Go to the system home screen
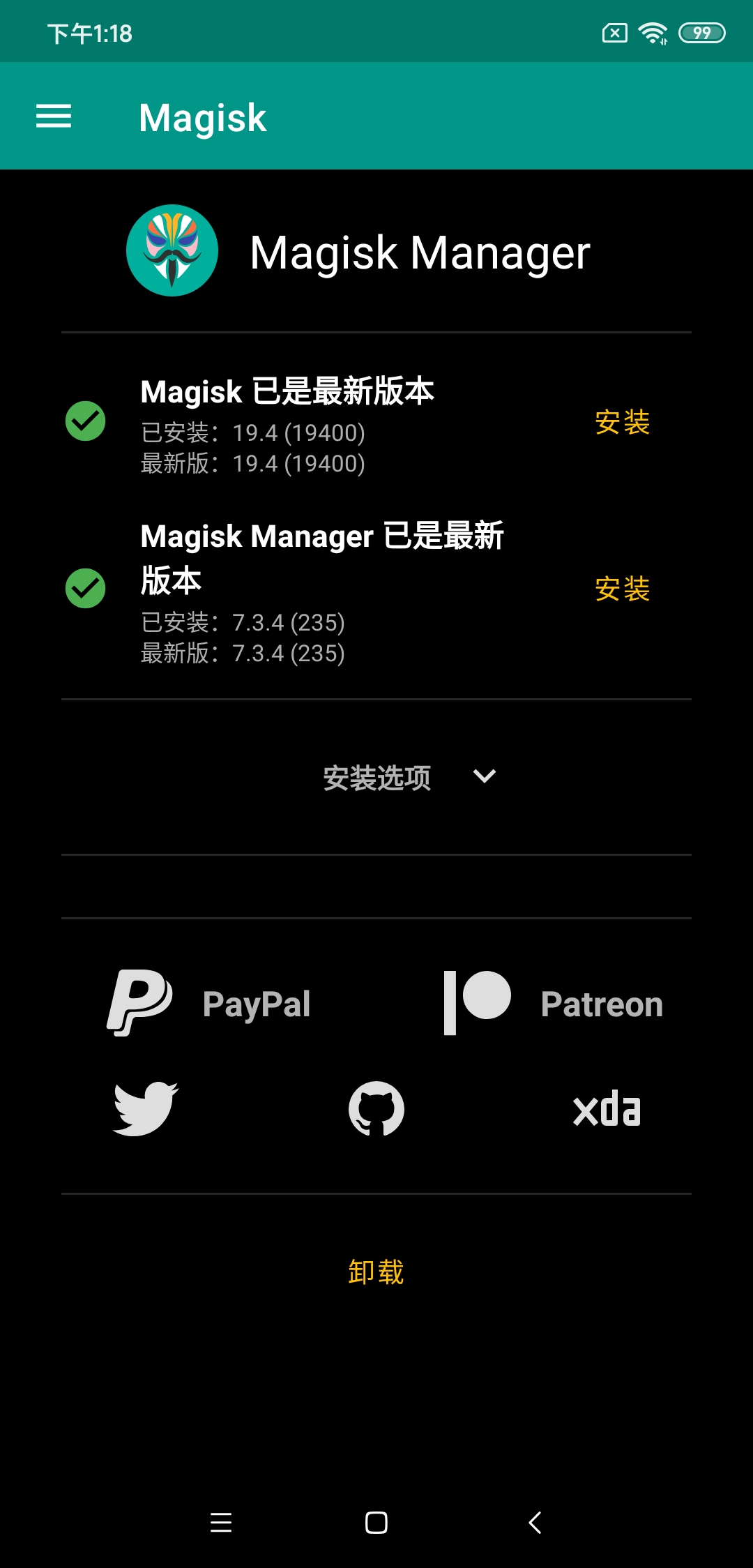Screen dimensions: 753x1568 click(376, 1522)
